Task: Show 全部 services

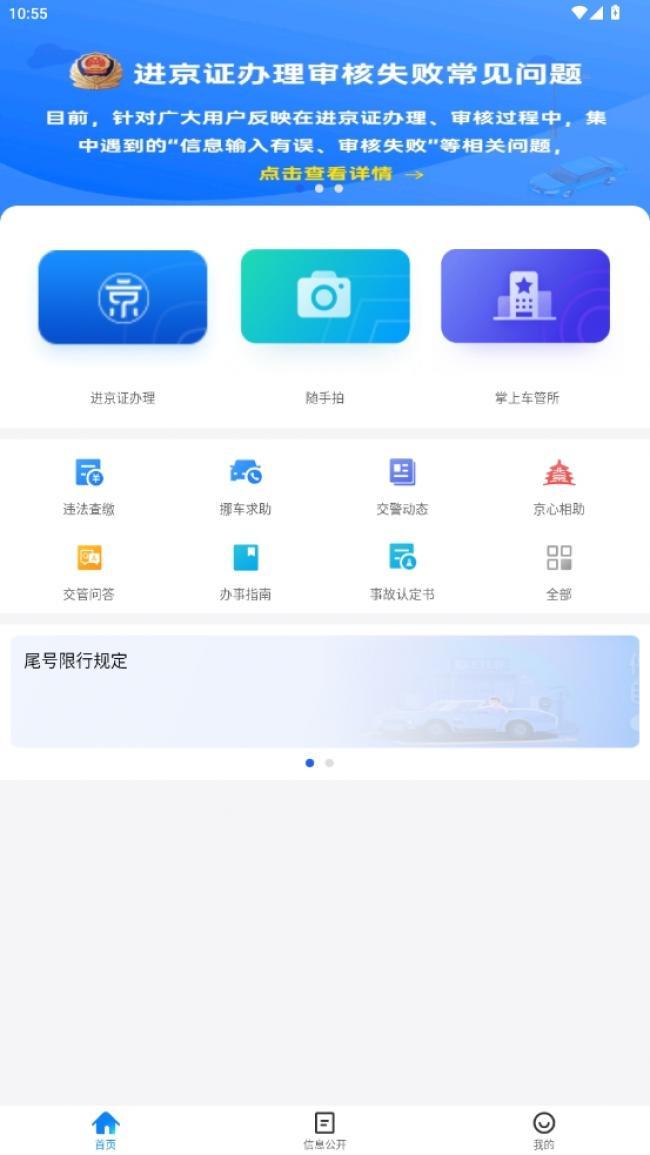Action: (x=559, y=572)
